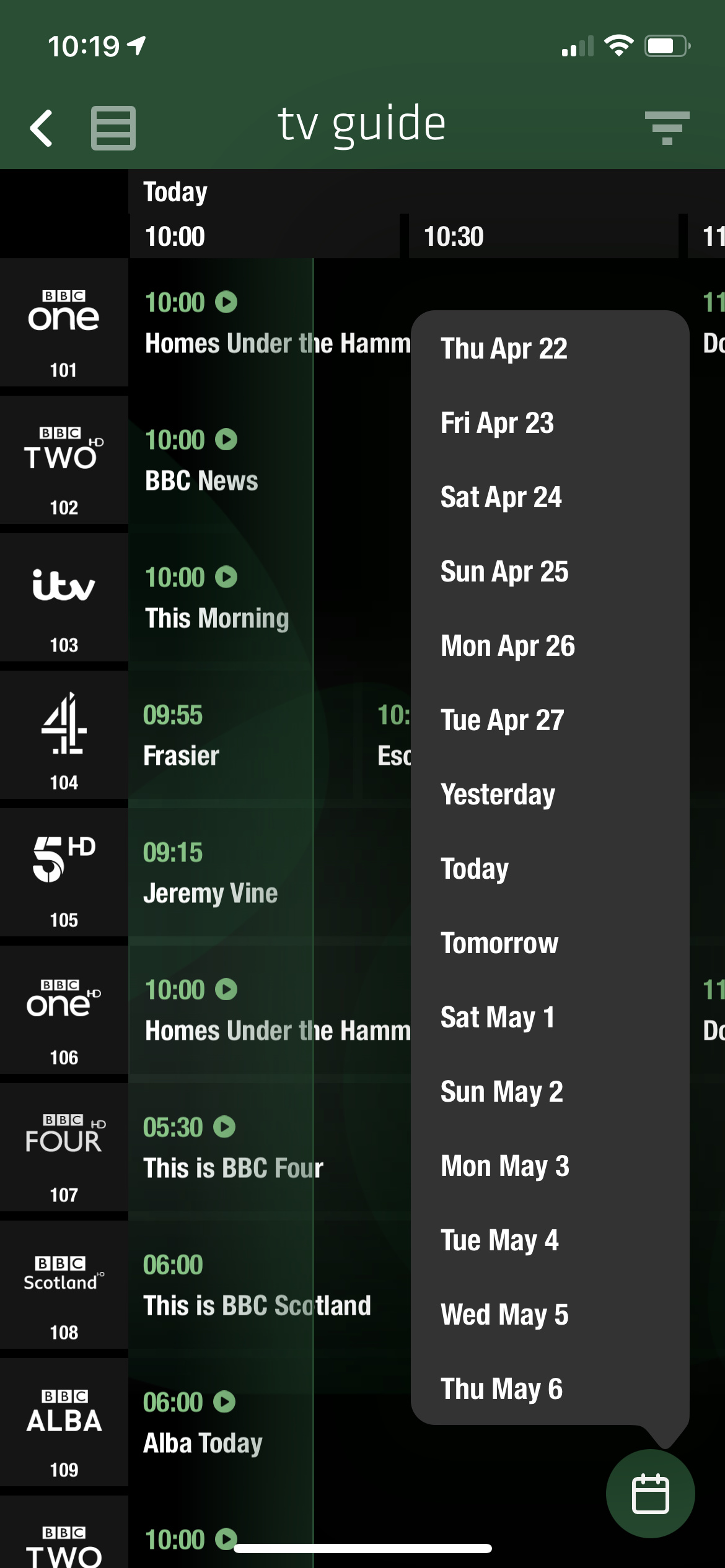
Task: Switch guide to Tomorrow
Action: tap(499, 943)
